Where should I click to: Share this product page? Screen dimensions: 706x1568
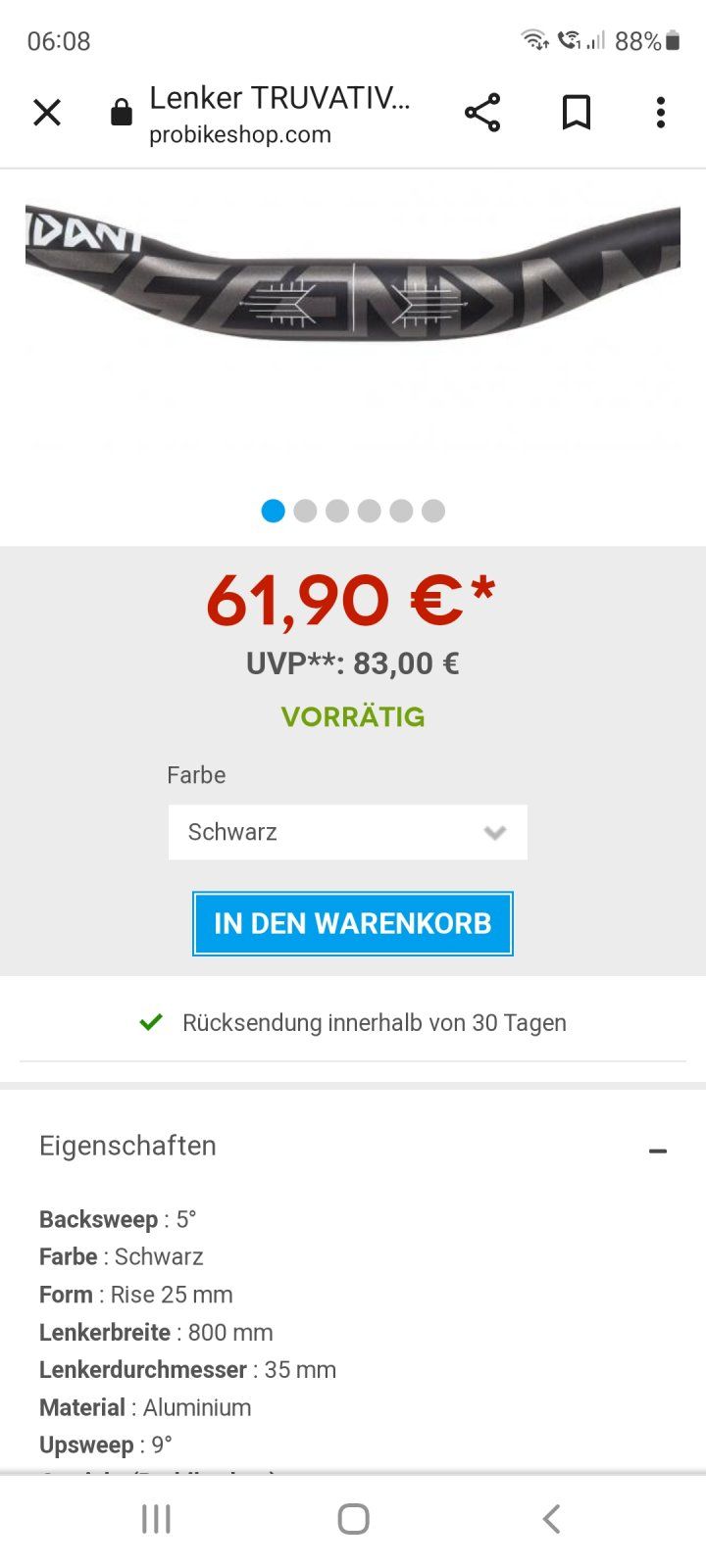(481, 113)
